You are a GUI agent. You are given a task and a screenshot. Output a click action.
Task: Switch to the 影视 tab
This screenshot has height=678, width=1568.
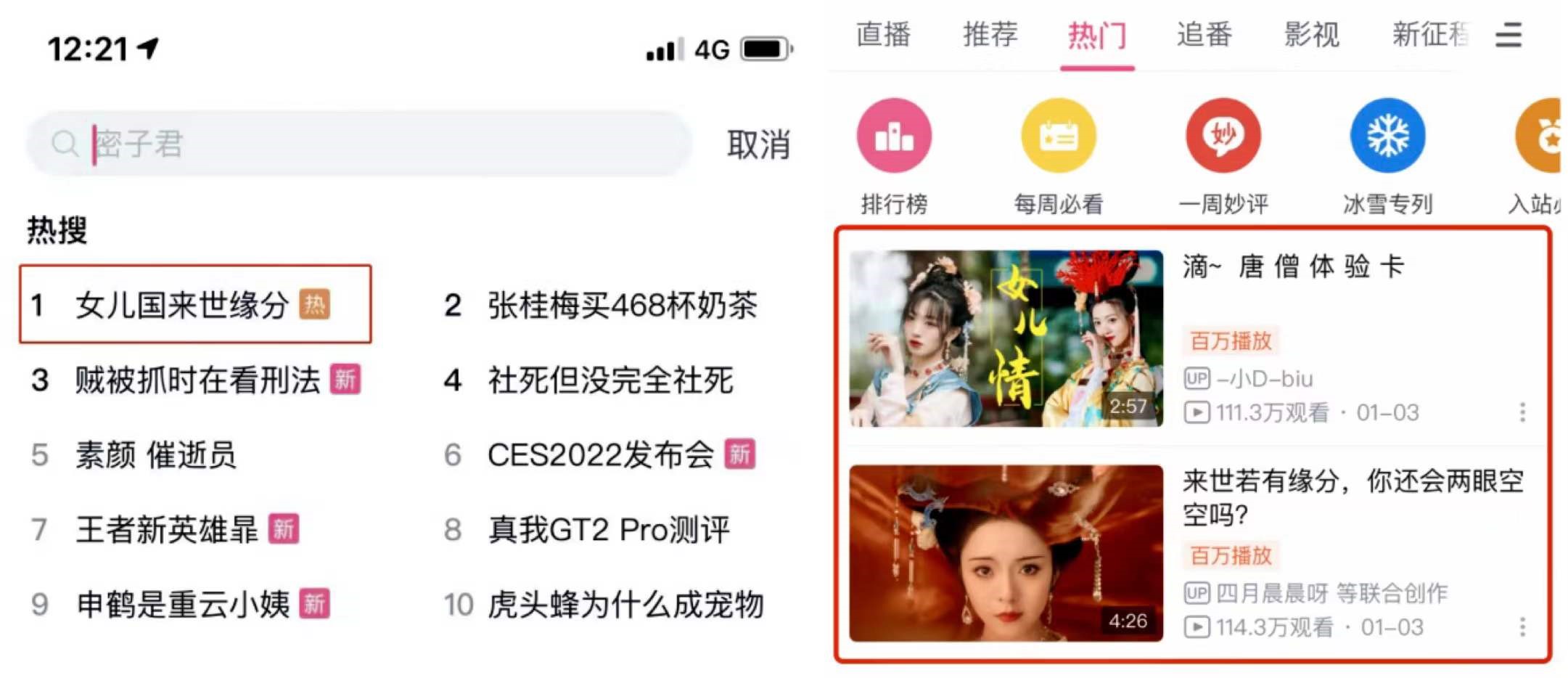pos(1311,34)
